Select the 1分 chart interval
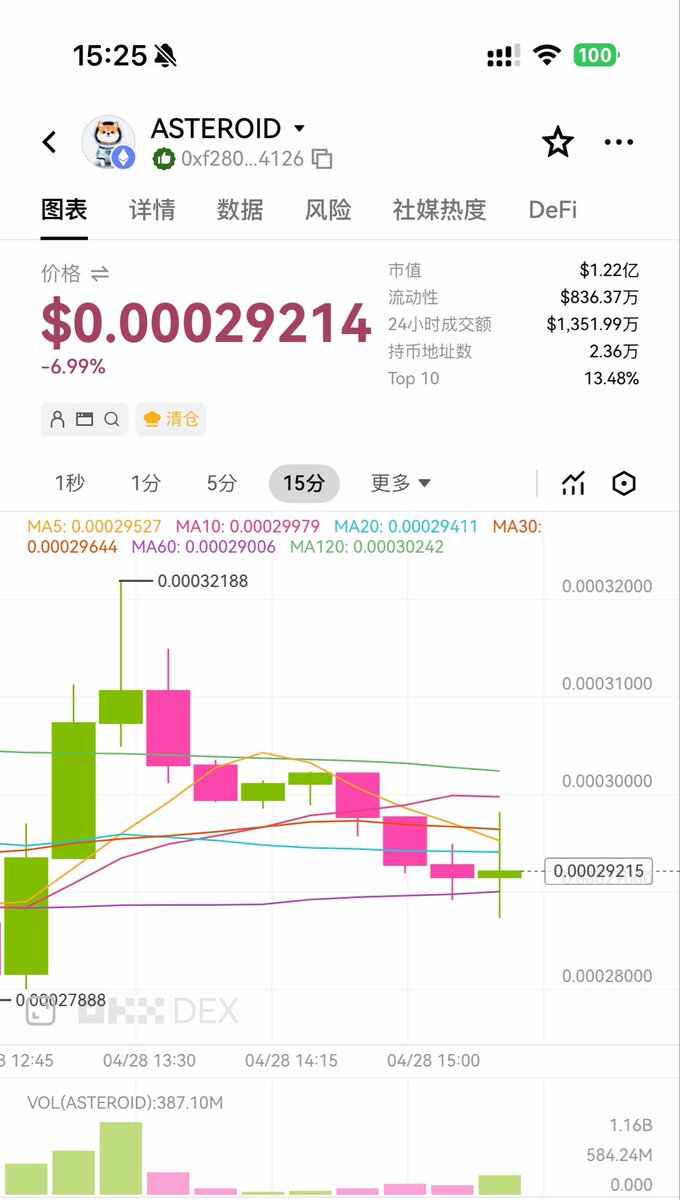680x1200 pixels. point(145,484)
